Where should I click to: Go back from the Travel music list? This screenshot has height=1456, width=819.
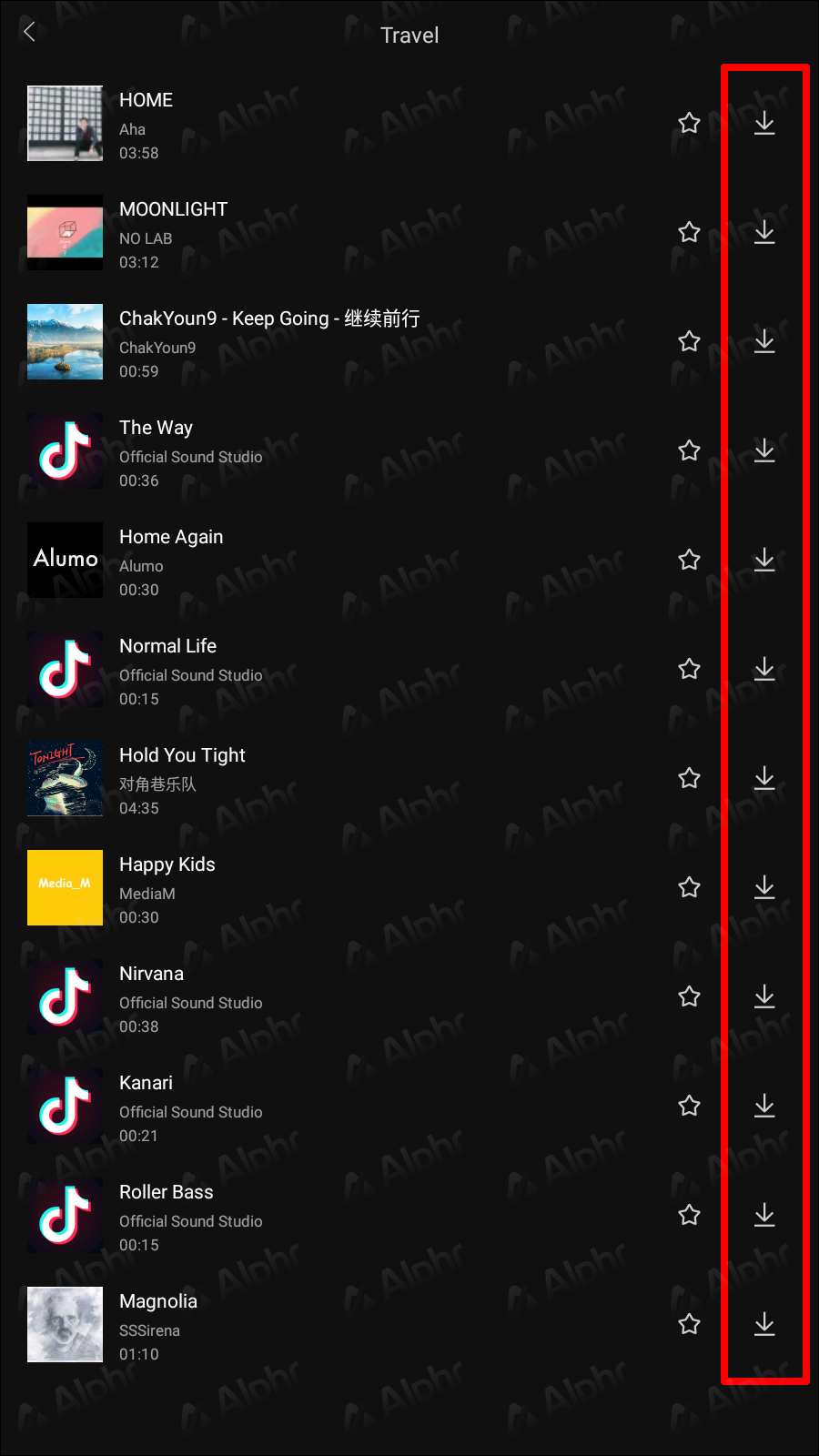pyautogui.click(x=30, y=33)
